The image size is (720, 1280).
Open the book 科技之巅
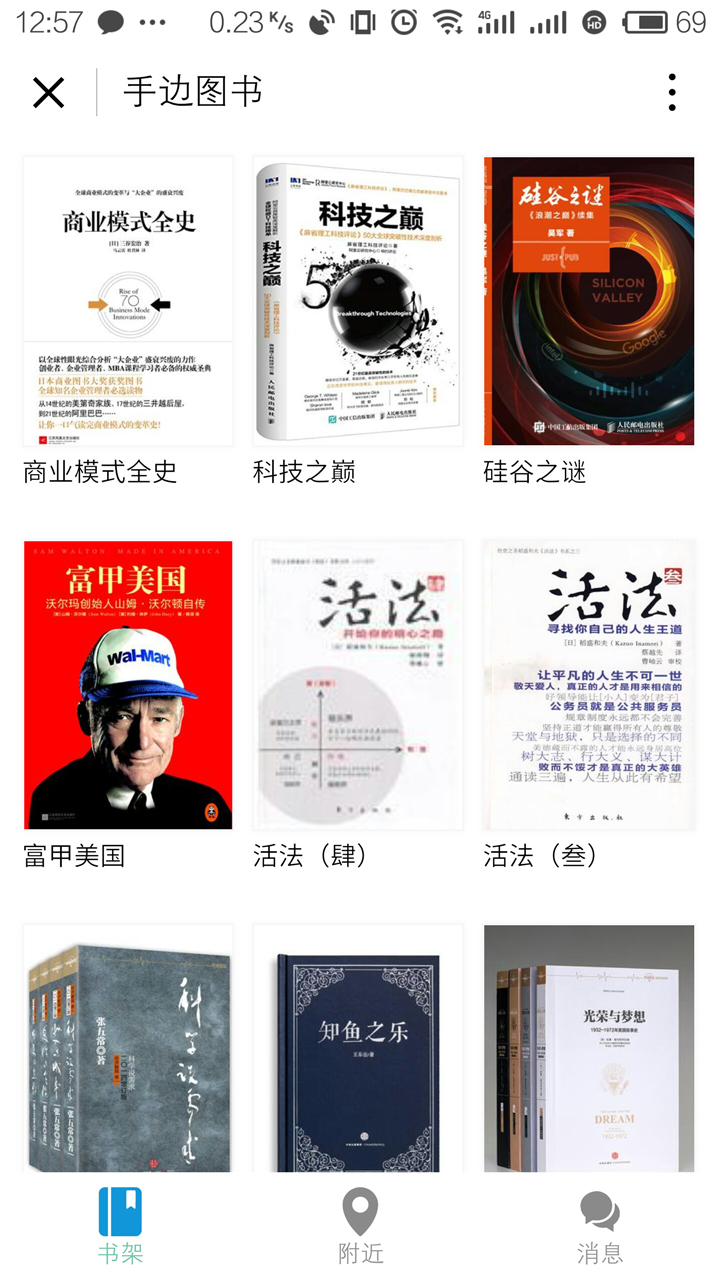(358, 301)
